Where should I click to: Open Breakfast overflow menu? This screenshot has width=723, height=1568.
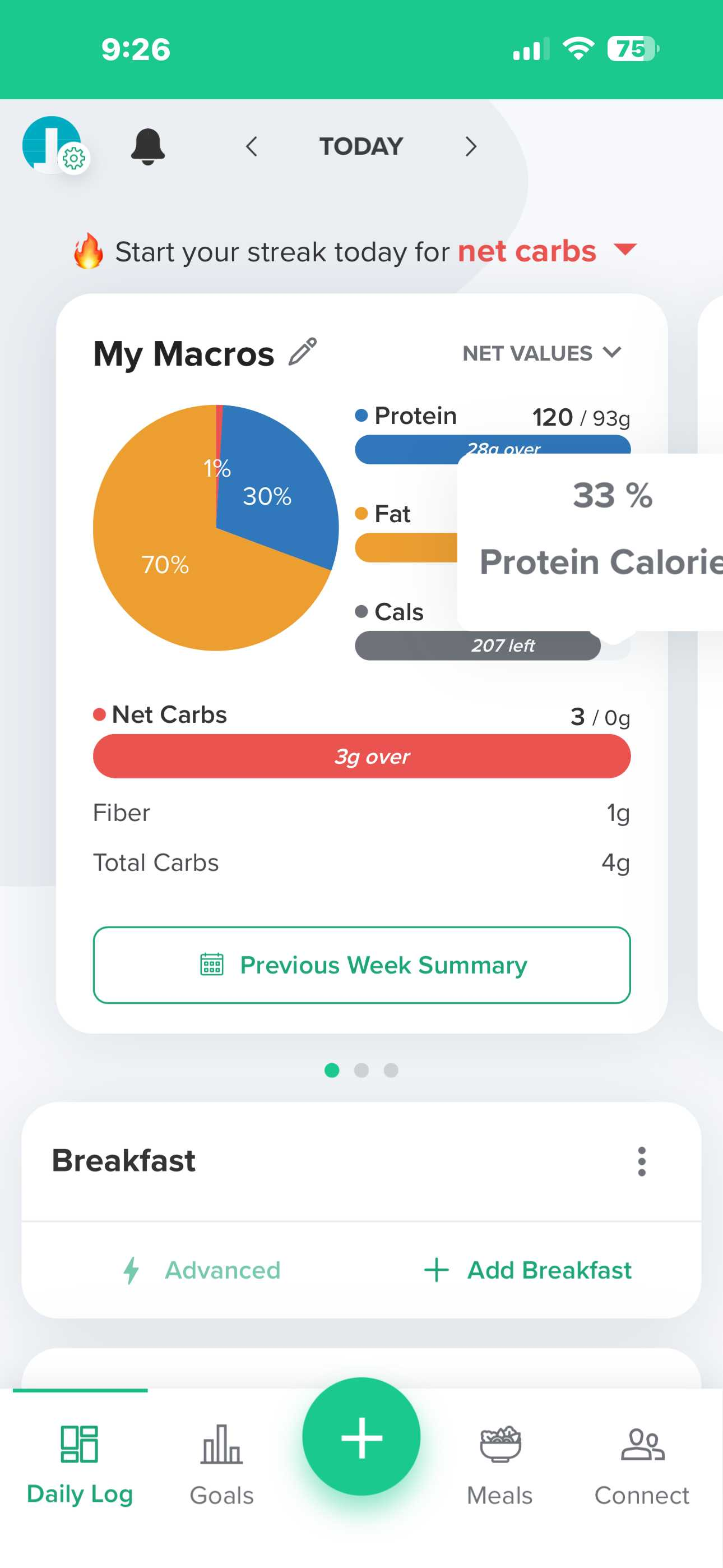(x=641, y=1161)
